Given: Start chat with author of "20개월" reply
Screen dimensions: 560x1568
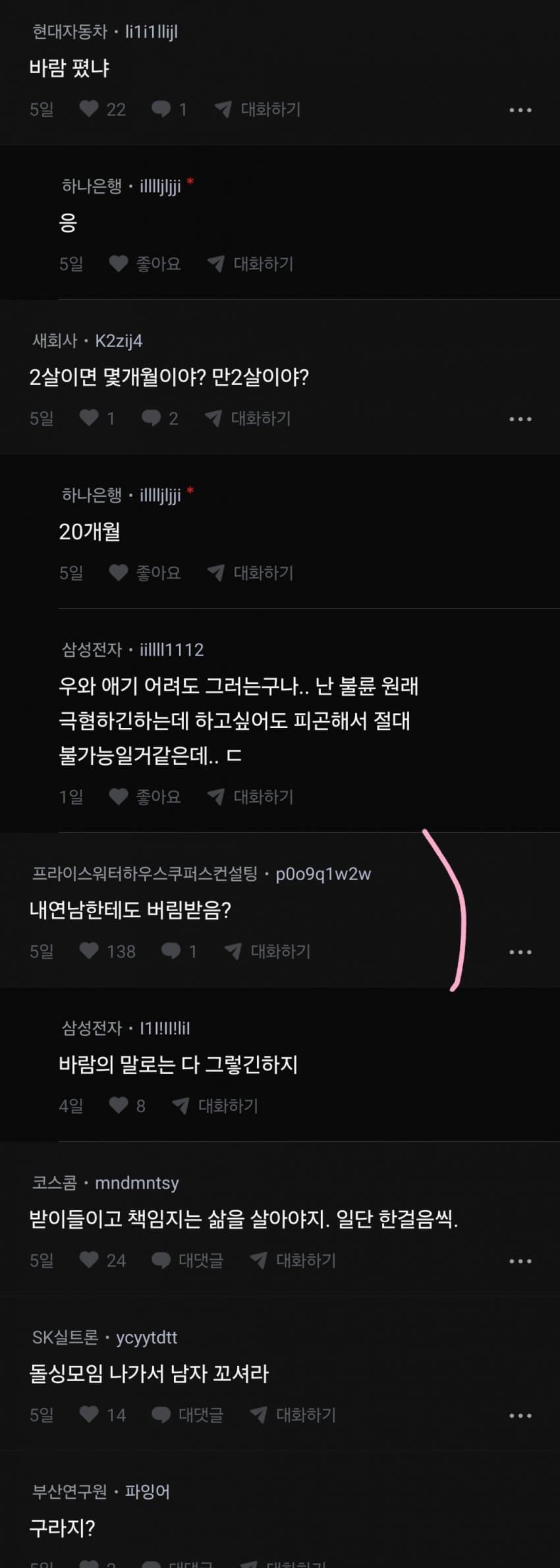Looking at the screenshot, I should tap(250, 573).
